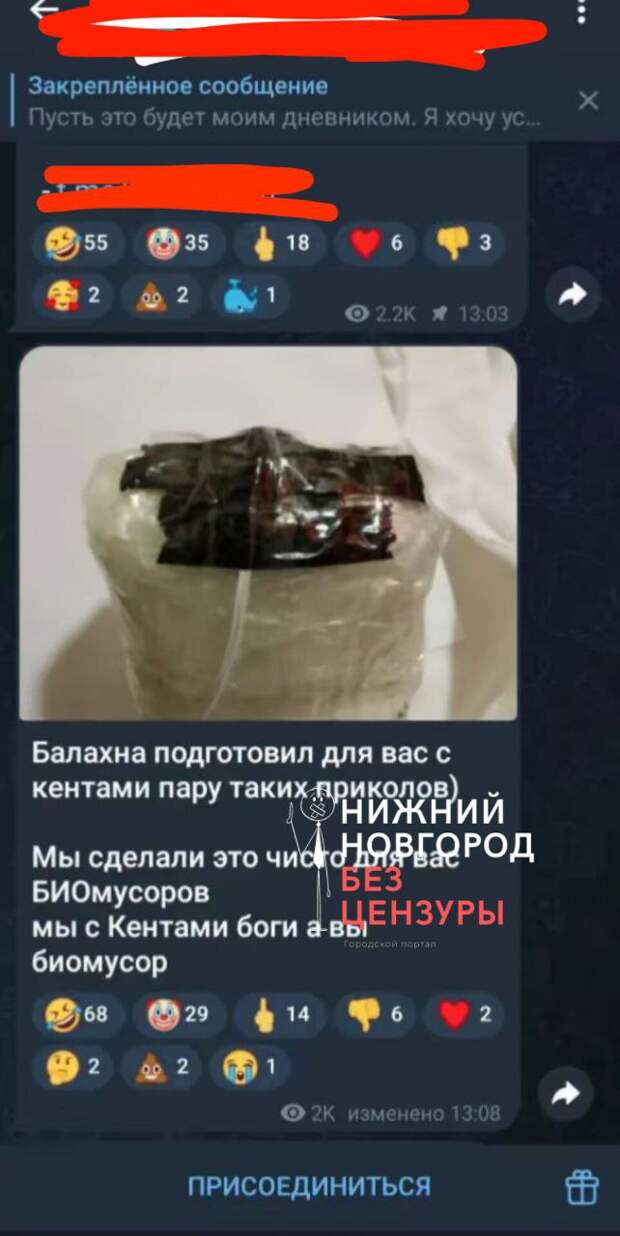Viewport: 620px width, 1236px height.
Task: Forward the post sent at 13:03
Action: [x=573, y=294]
